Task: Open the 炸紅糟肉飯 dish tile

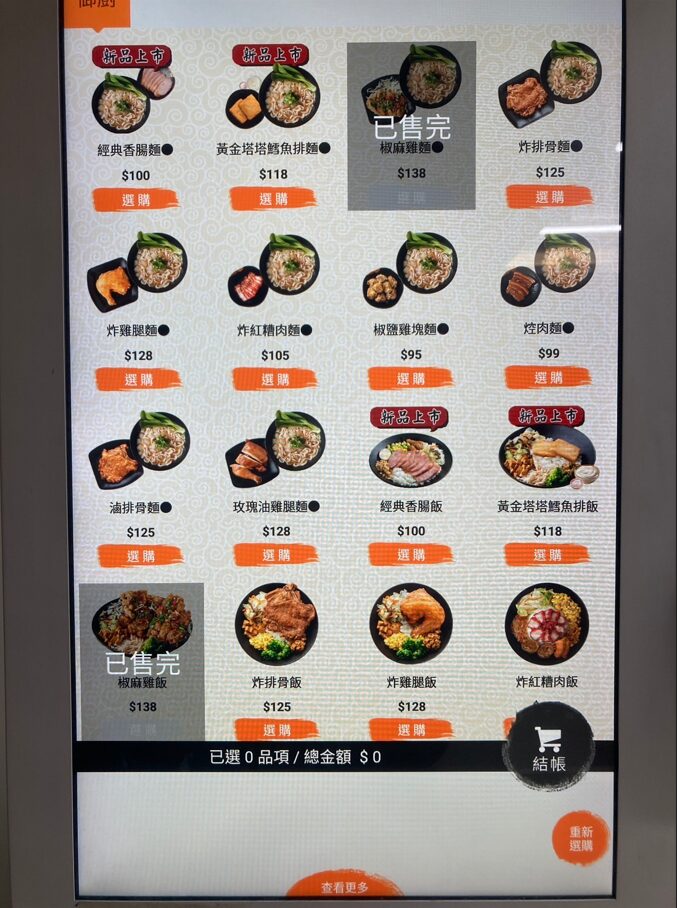Action: 547,625
